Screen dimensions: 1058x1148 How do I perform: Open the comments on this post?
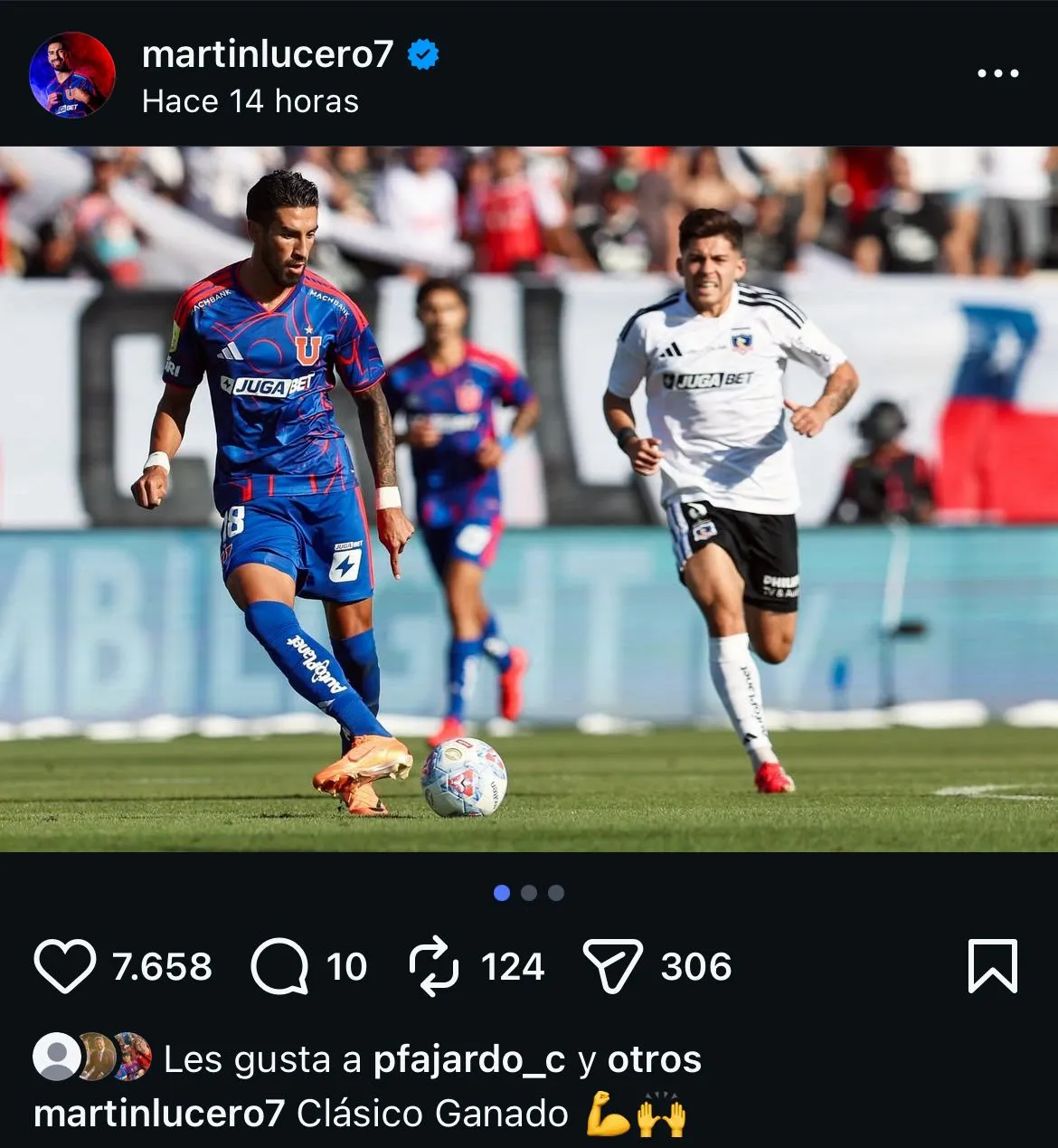coord(279,966)
